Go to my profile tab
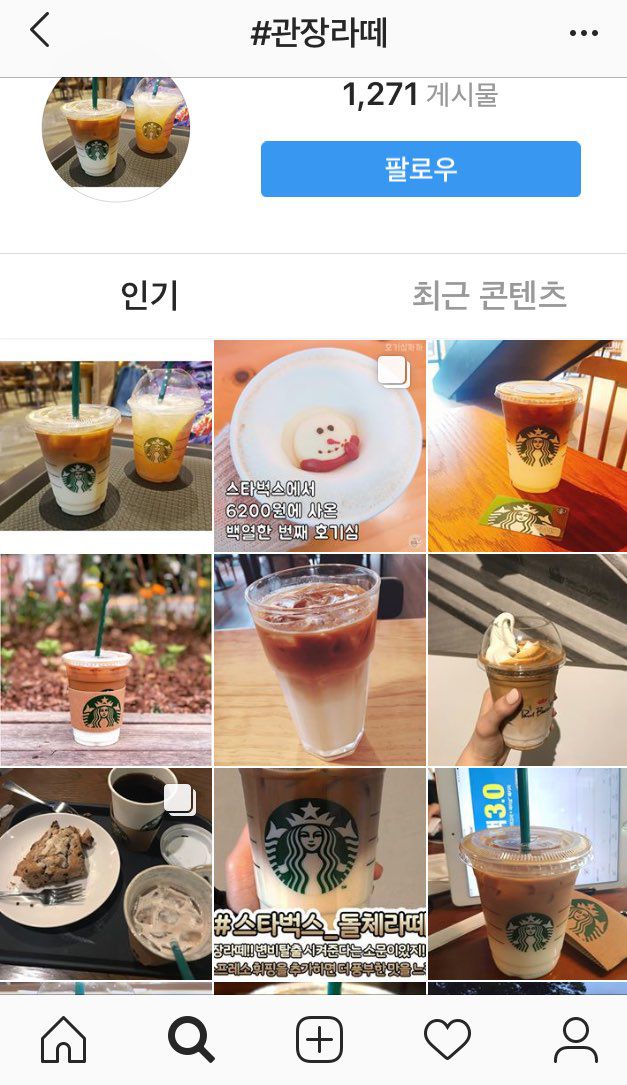The width and height of the screenshot is (627, 1085). pos(575,1040)
